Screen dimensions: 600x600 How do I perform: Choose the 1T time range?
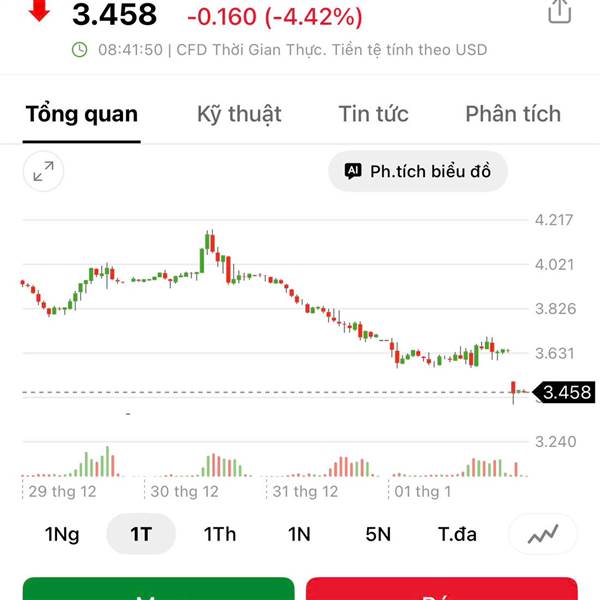coord(141,534)
